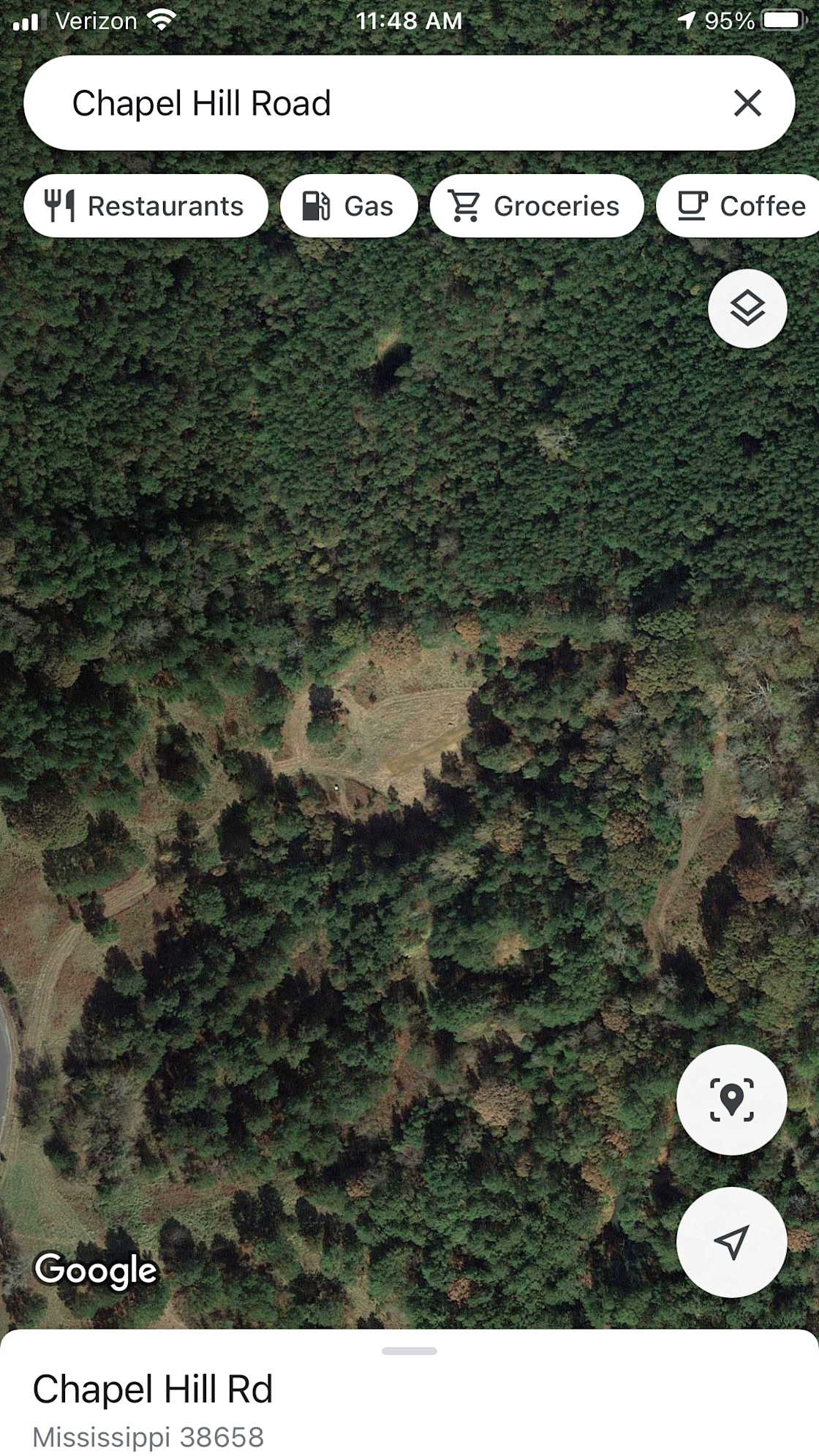Center map on my location

coord(731,1242)
